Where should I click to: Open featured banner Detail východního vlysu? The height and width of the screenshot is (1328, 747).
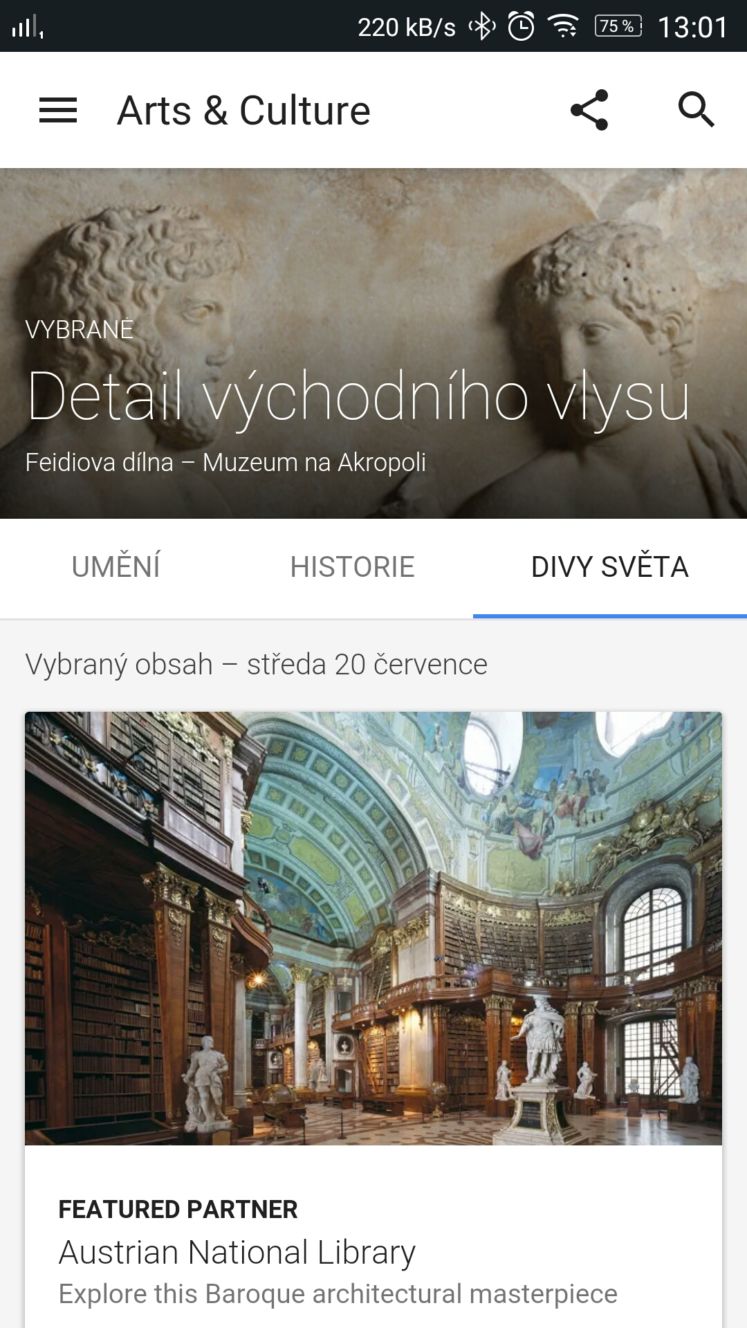pos(373,343)
